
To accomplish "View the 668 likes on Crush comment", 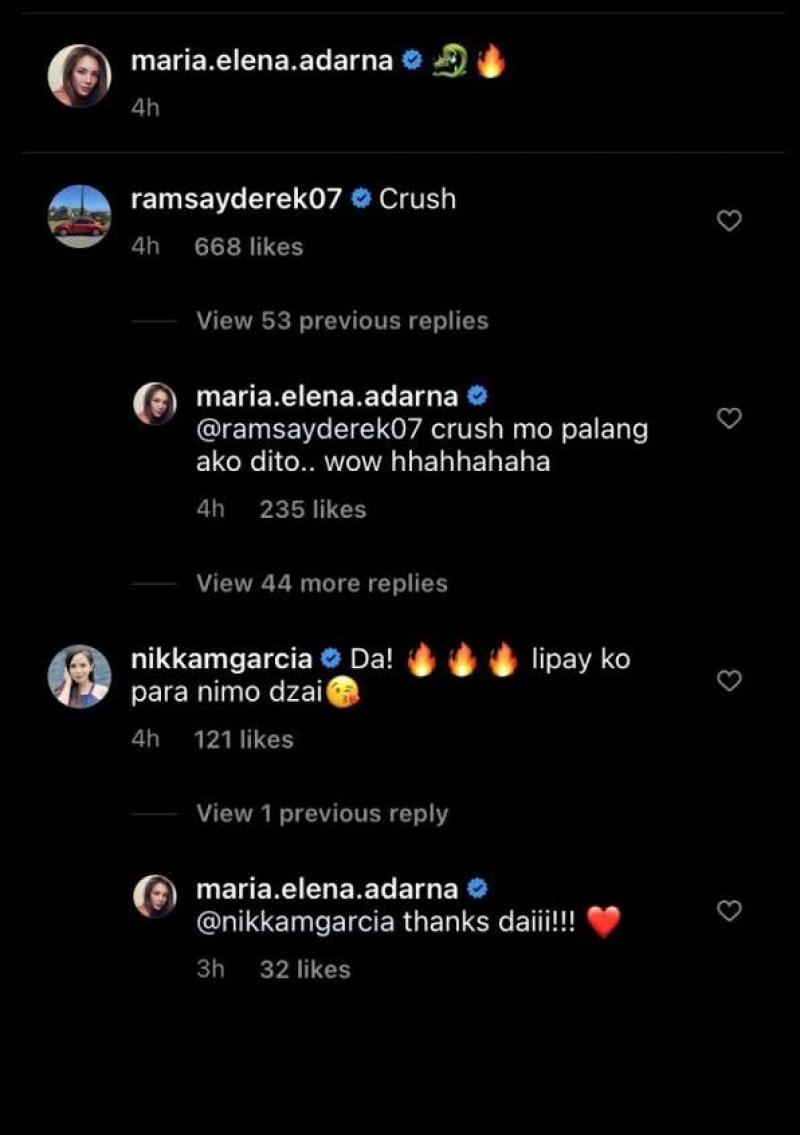I will [x=248, y=247].
